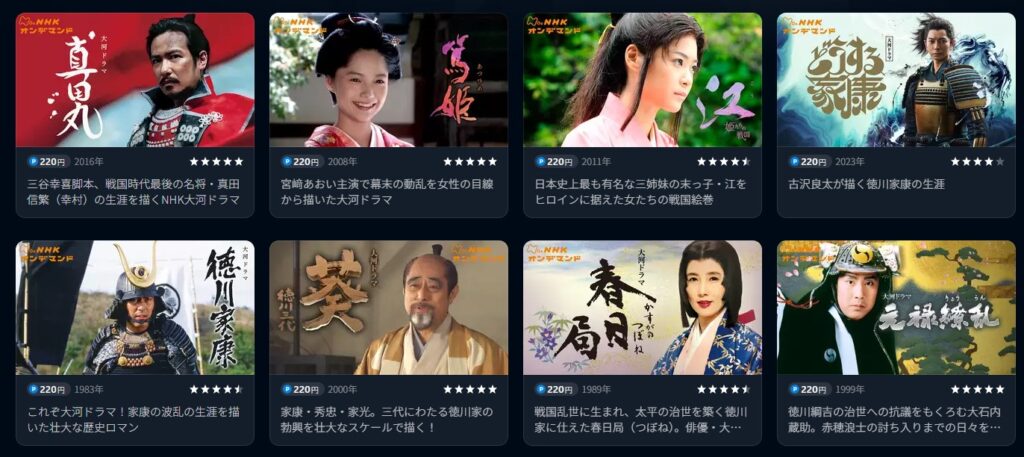The height and width of the screenshot is (457, 1024).
Task: Select the 春日局 1989 drama card
Action: click(x=642, y=308)
